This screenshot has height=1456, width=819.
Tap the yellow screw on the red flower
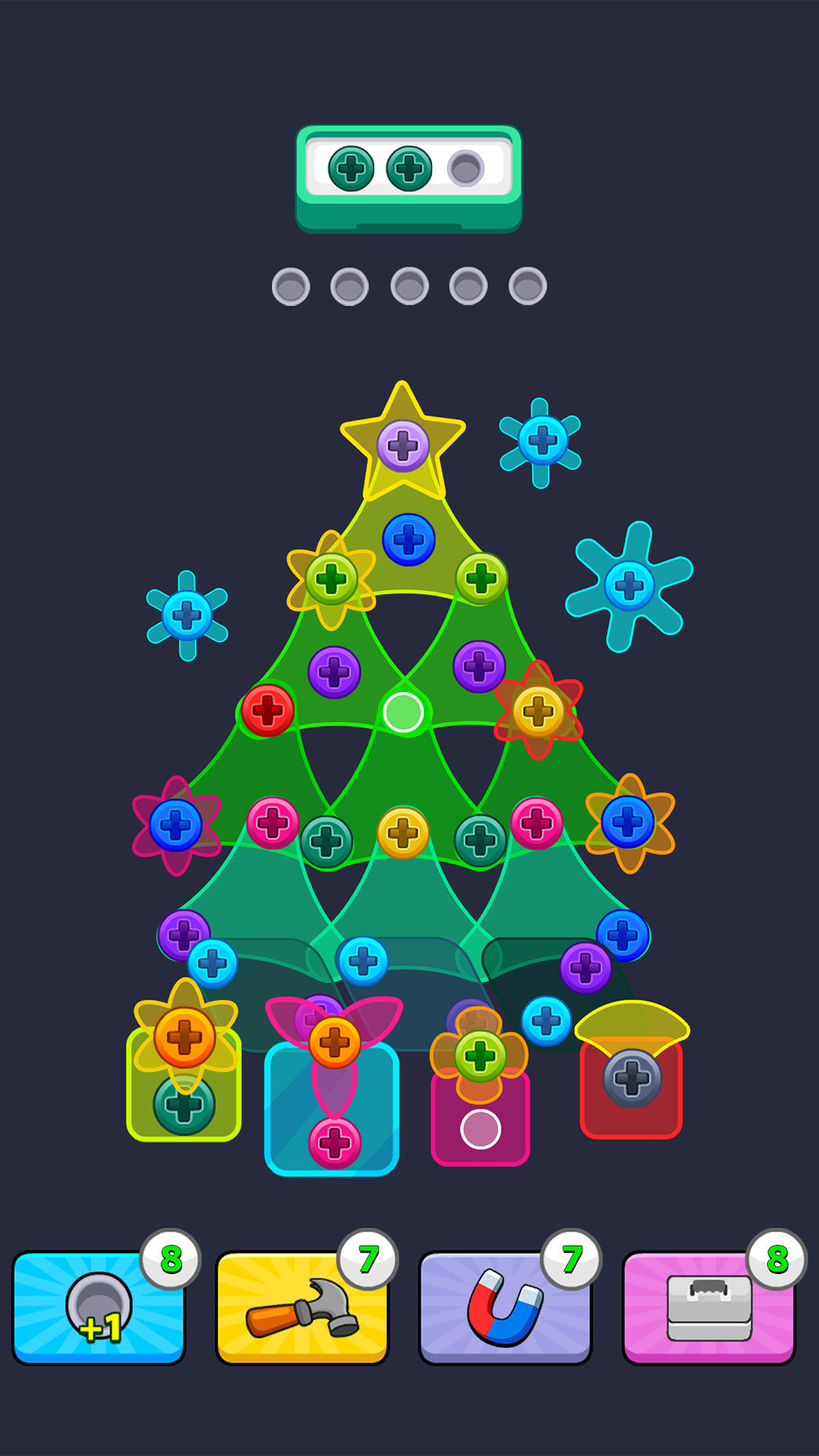(538, 711)
